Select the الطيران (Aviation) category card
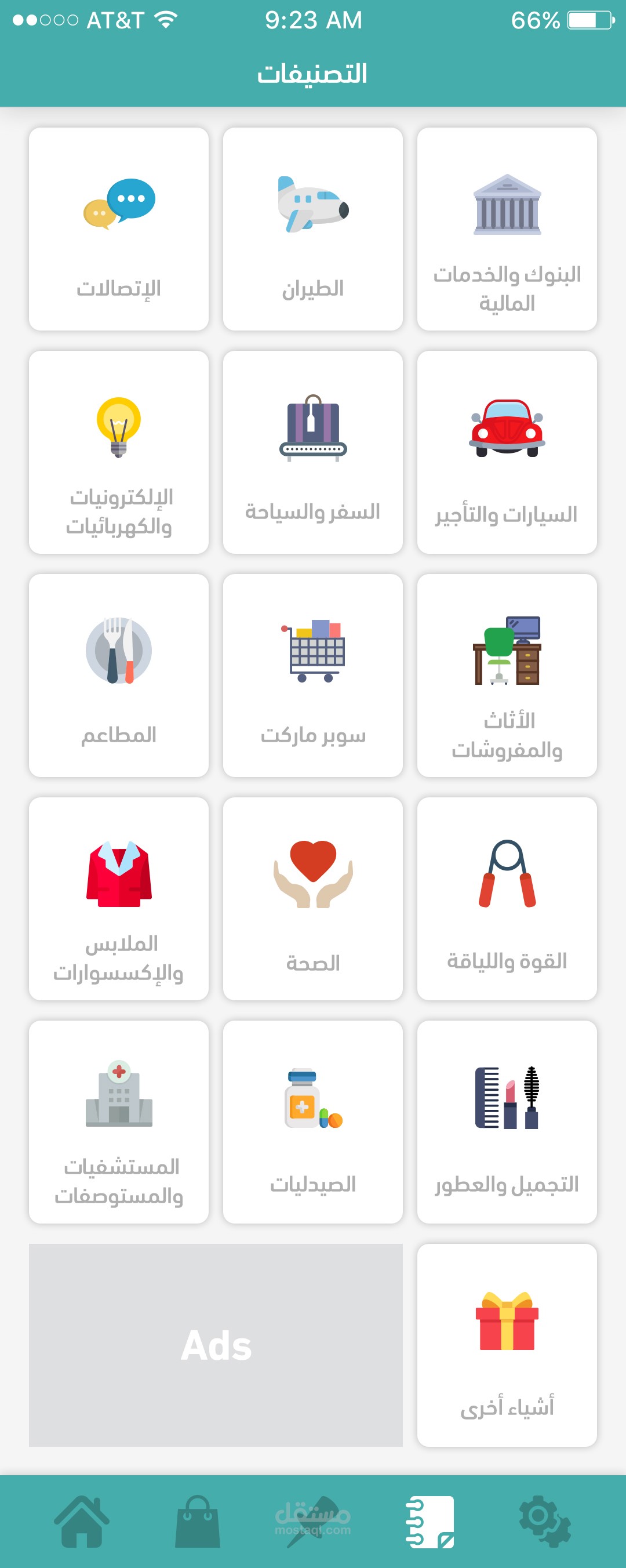This screenshot has width=626, height=1568. (x=312, y=229)
